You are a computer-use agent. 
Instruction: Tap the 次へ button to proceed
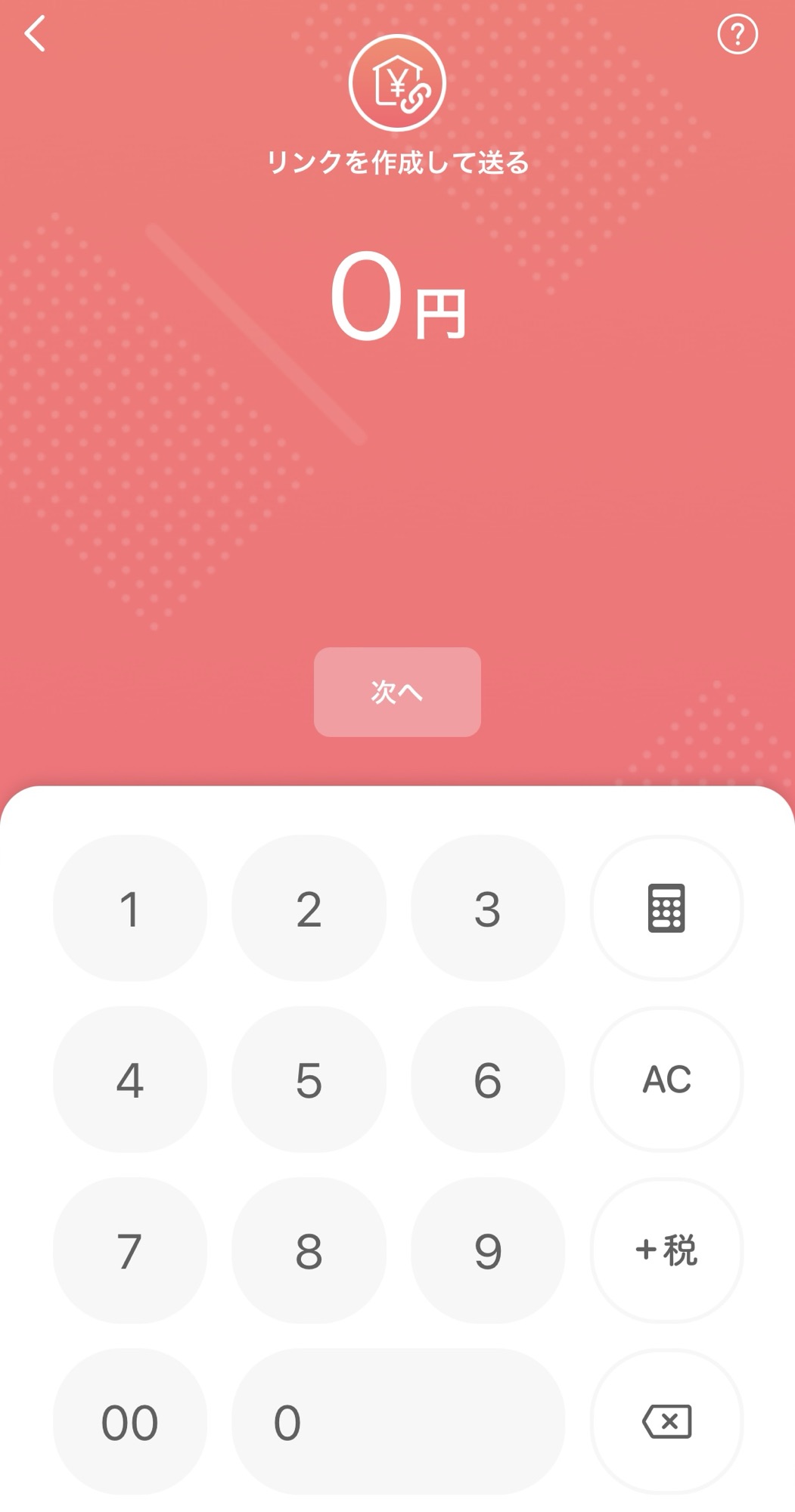pyautogui.click(x=397, y=692)
